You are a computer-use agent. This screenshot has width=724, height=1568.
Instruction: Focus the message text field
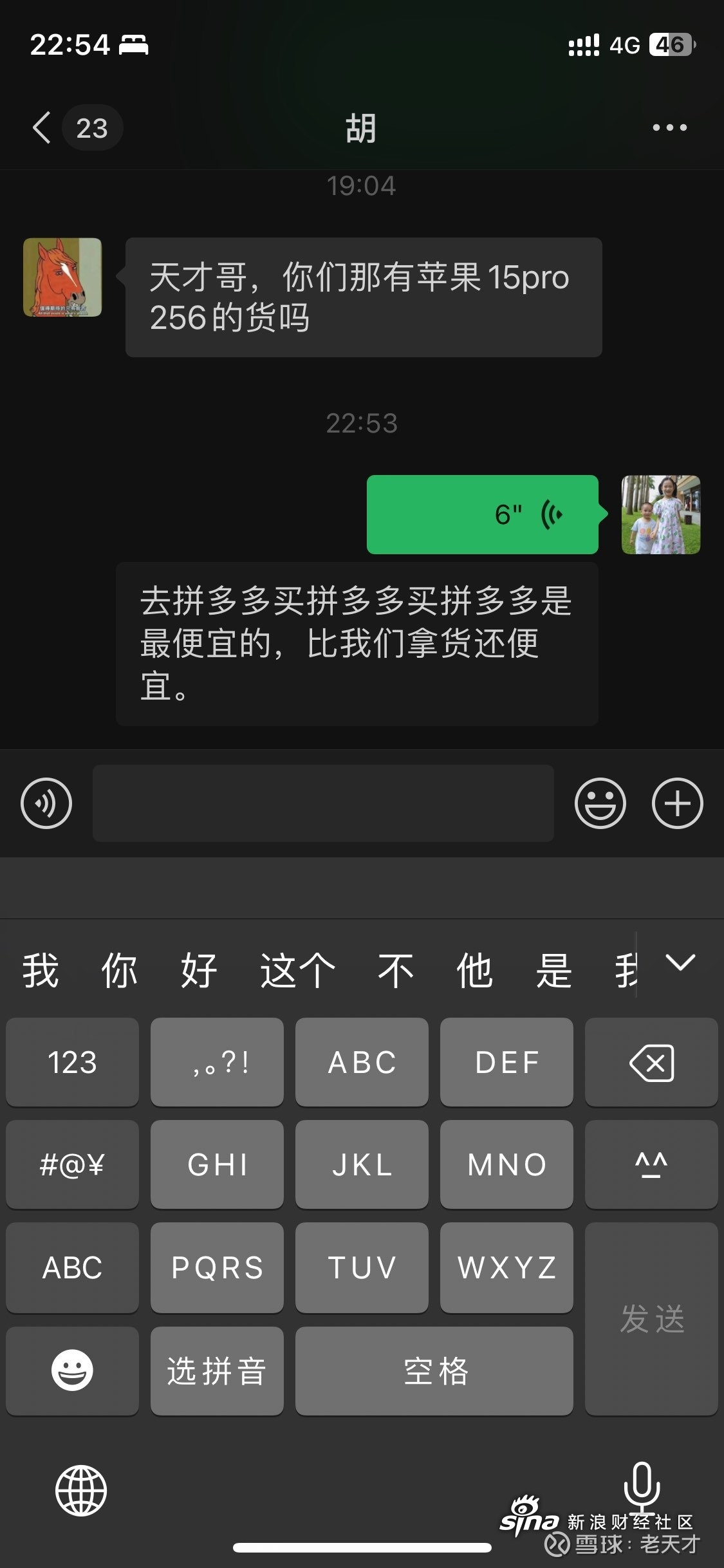tap(323, 803)
